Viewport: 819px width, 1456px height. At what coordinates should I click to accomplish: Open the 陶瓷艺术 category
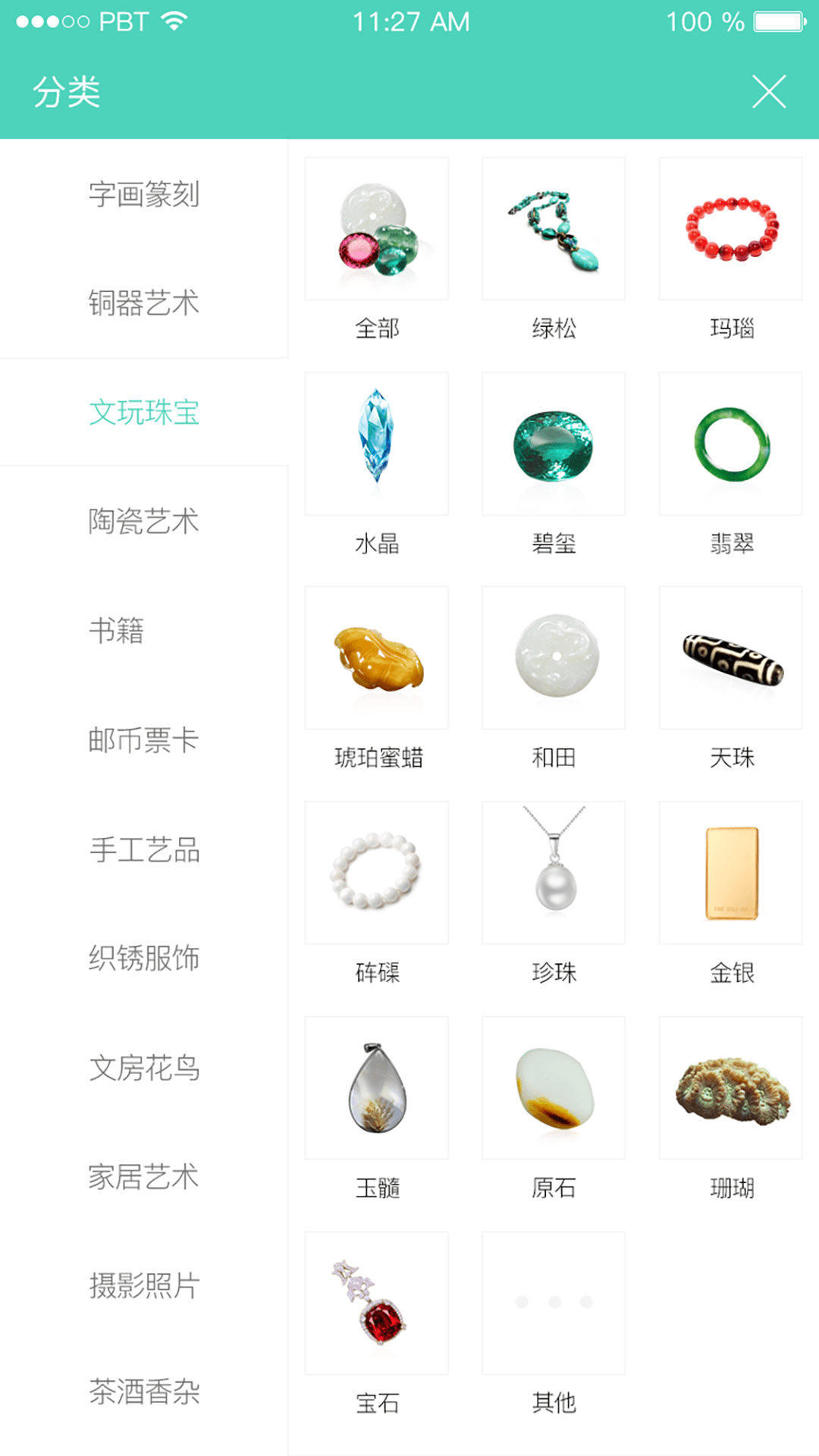click(x=144, y=522)
